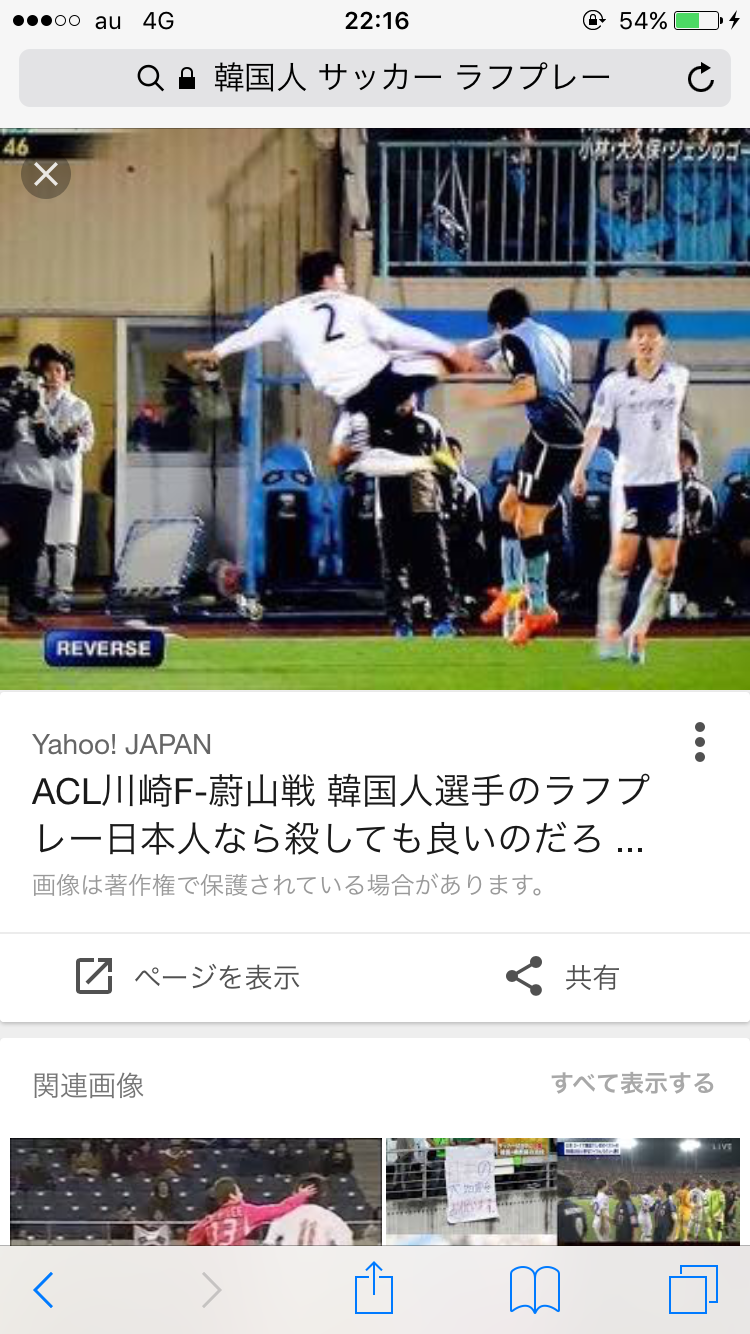Viewport: 750px width, 1334px height.
Task: Open the Safari share sheet
Action: [375, 1288]
